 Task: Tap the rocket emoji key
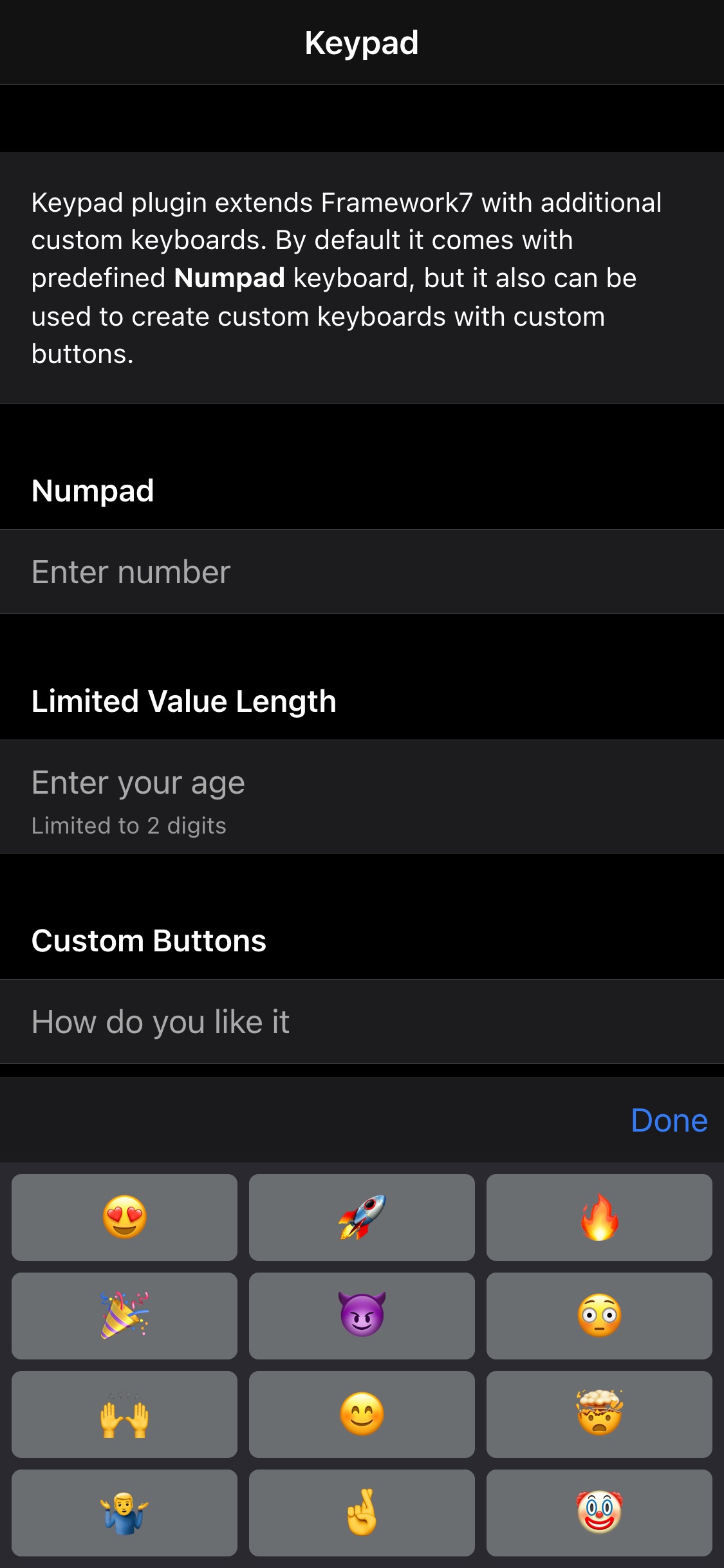362,1217
